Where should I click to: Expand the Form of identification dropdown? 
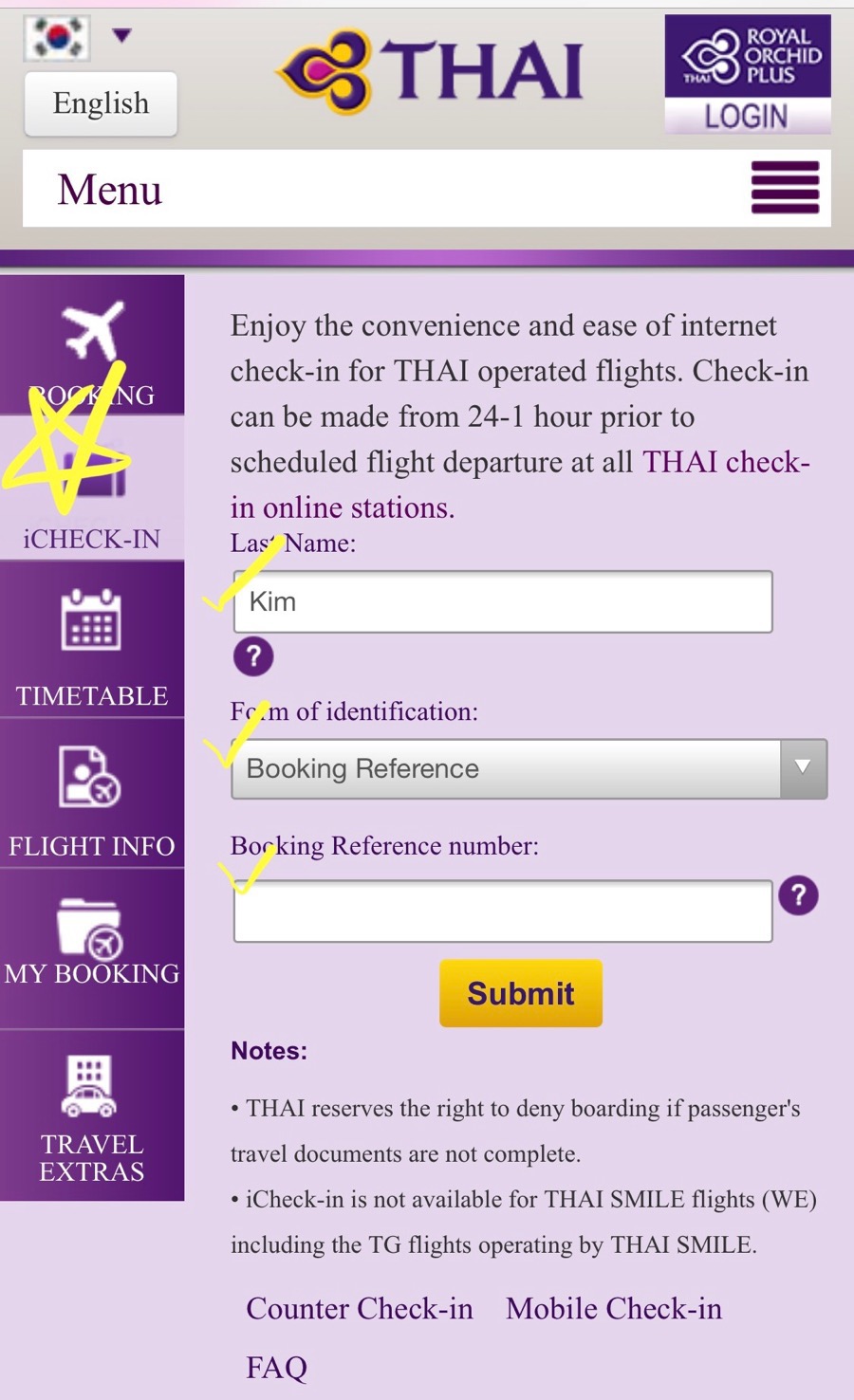[529, 768]
